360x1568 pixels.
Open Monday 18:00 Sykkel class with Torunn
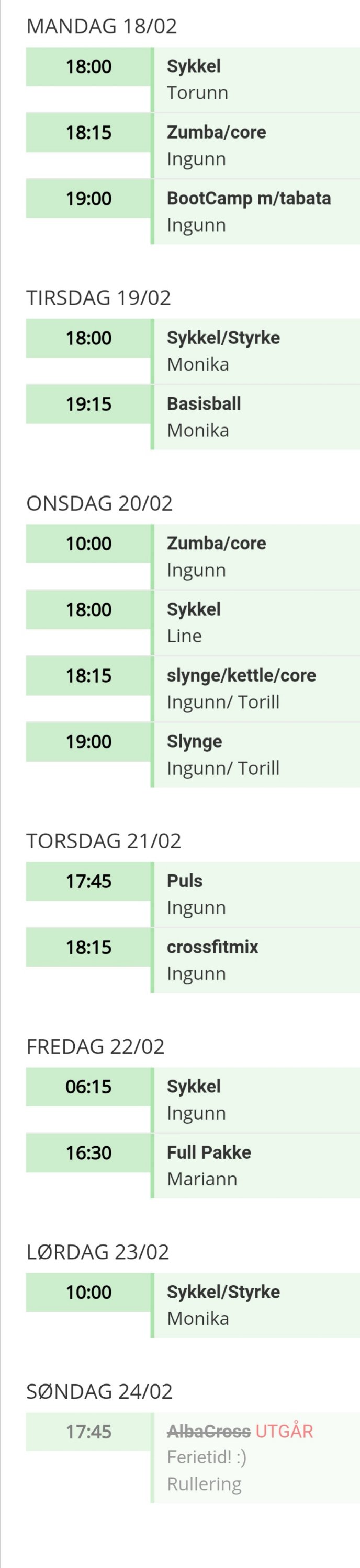256,80
